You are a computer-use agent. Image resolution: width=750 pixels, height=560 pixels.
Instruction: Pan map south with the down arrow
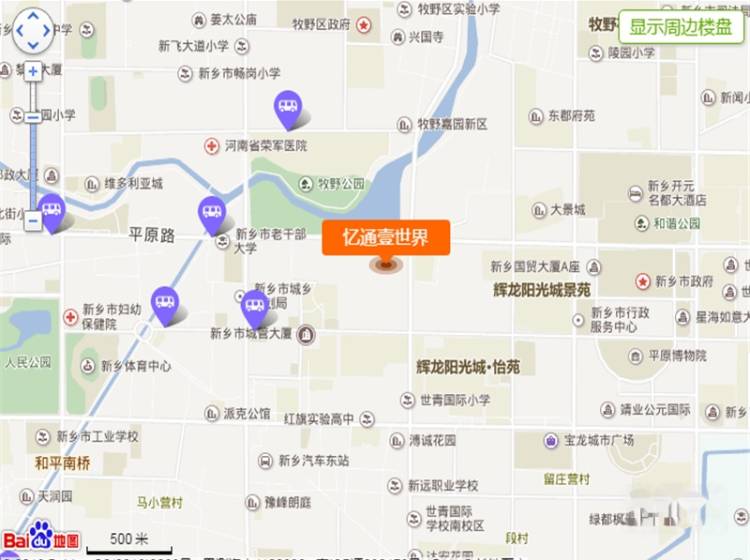pos(33,44)
